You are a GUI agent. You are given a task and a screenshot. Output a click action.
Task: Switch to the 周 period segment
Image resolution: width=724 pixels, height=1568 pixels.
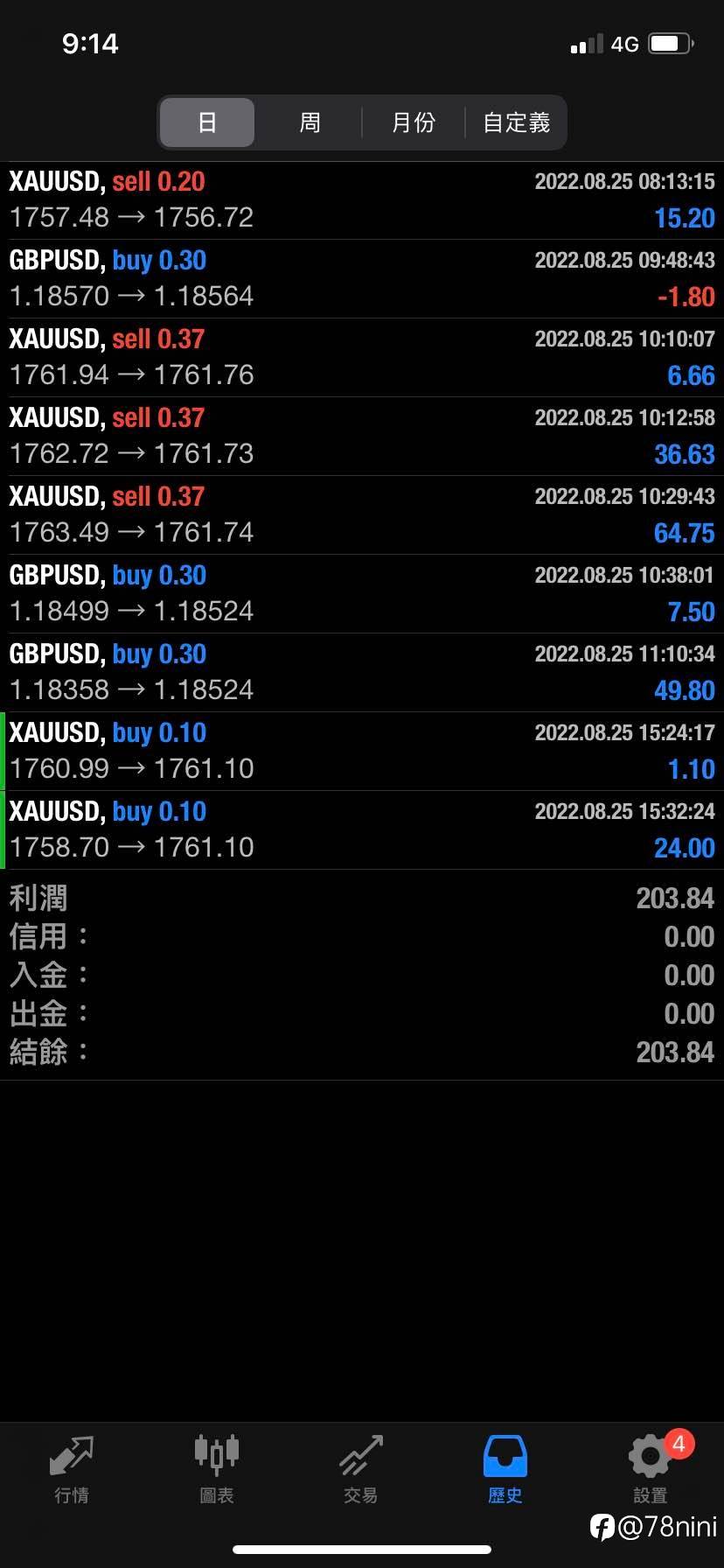point(310,122)
